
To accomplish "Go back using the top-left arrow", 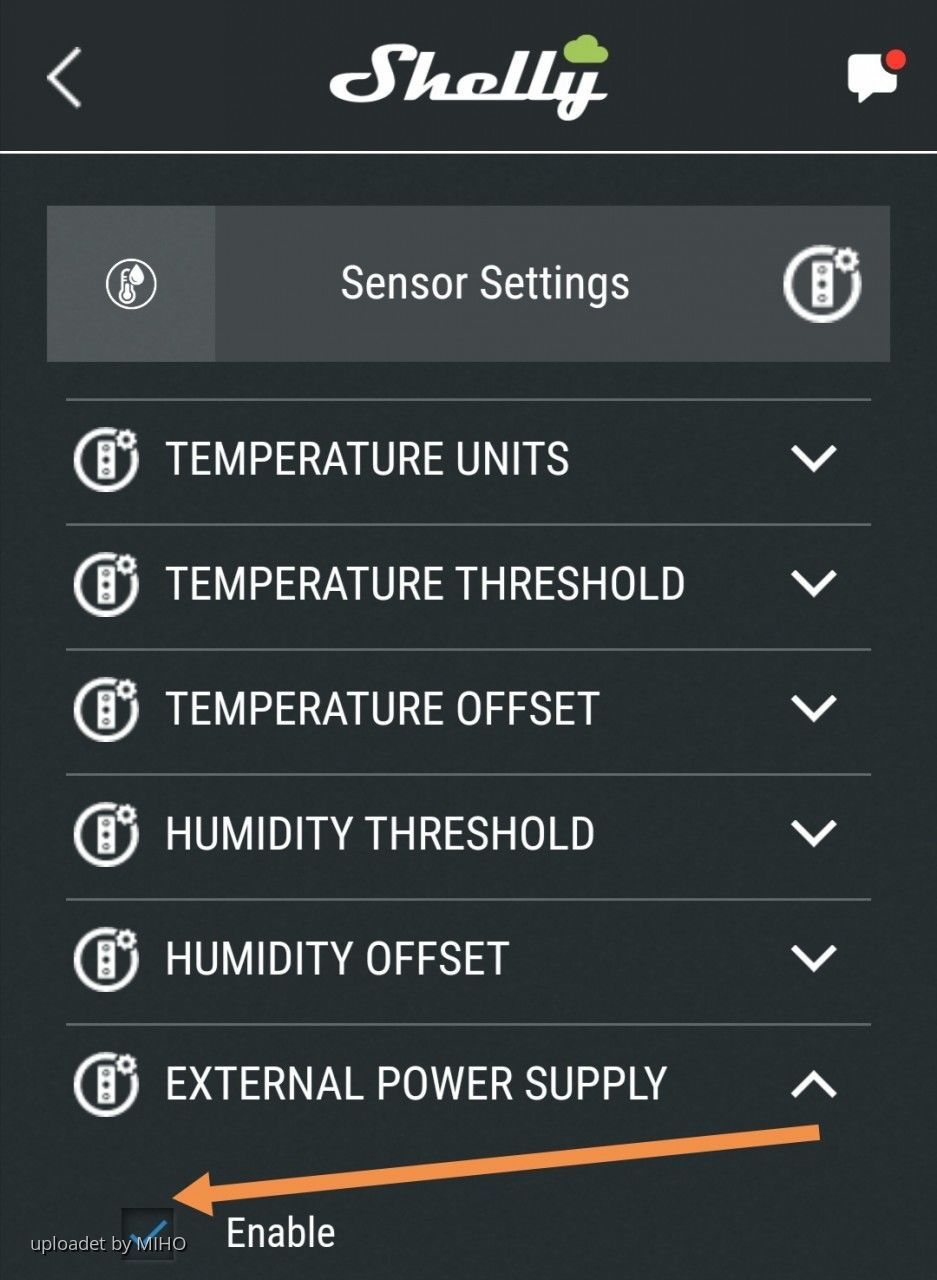I will point(64,77).
